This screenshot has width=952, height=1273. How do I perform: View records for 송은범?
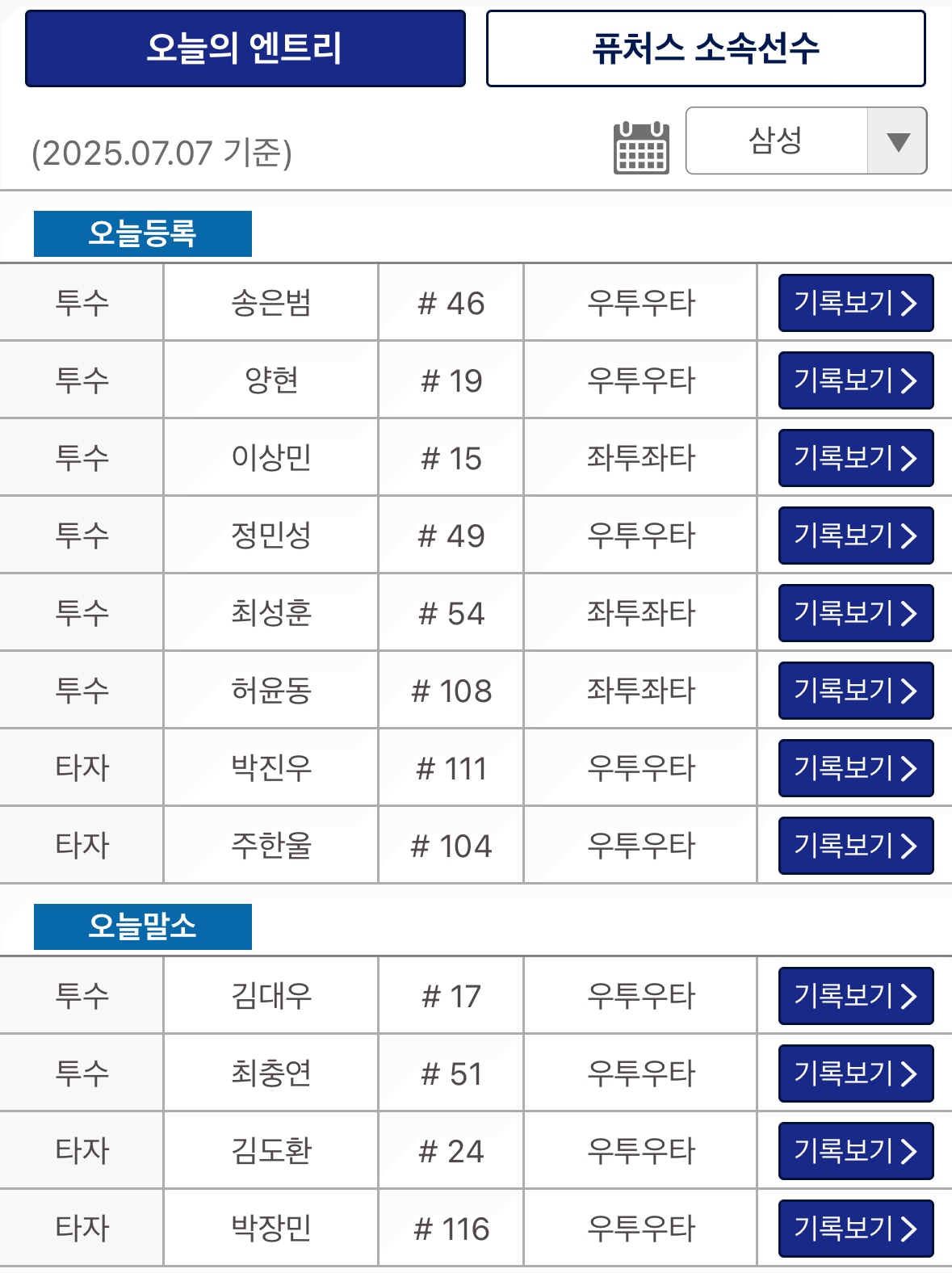pos(855,303)
